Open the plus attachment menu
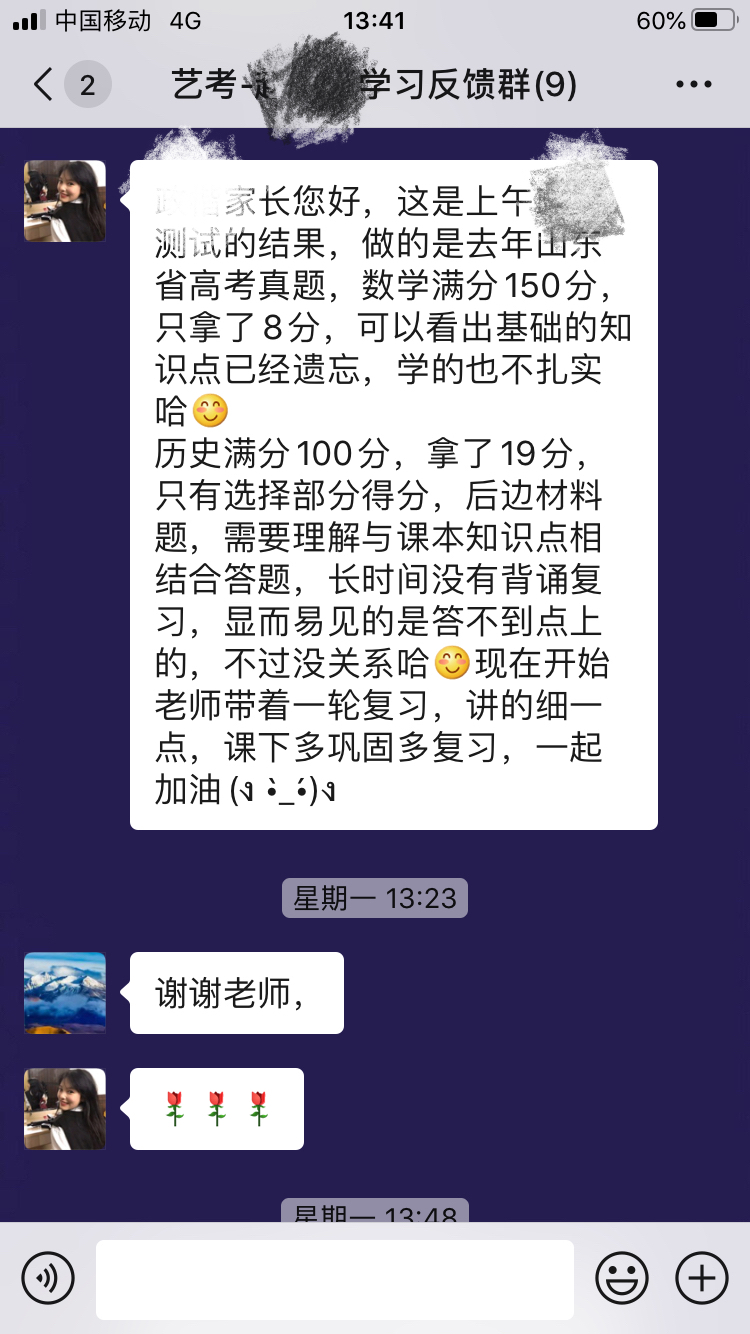The height and width of the screenshot is (1334, 750). (702, 1278)
